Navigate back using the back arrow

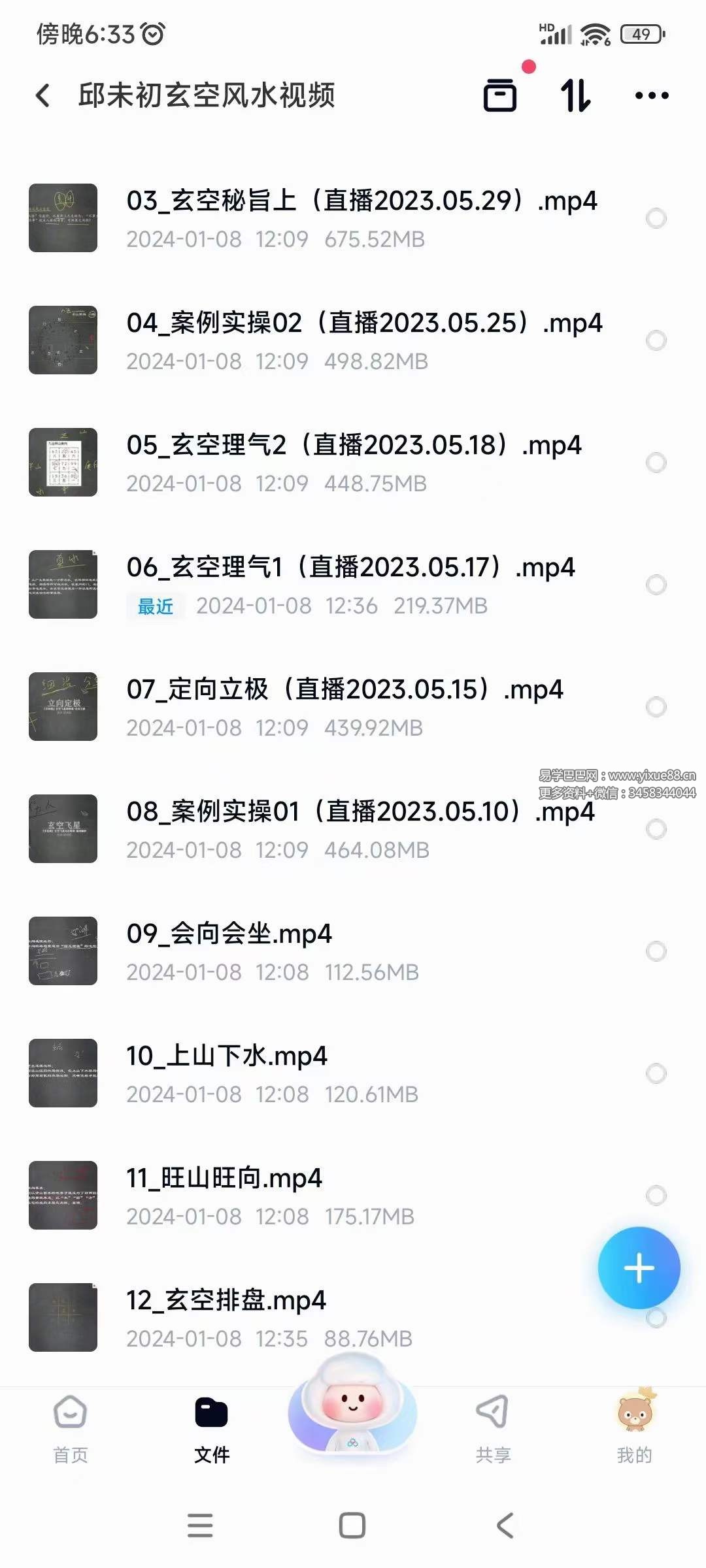click(x=43, y=95)
